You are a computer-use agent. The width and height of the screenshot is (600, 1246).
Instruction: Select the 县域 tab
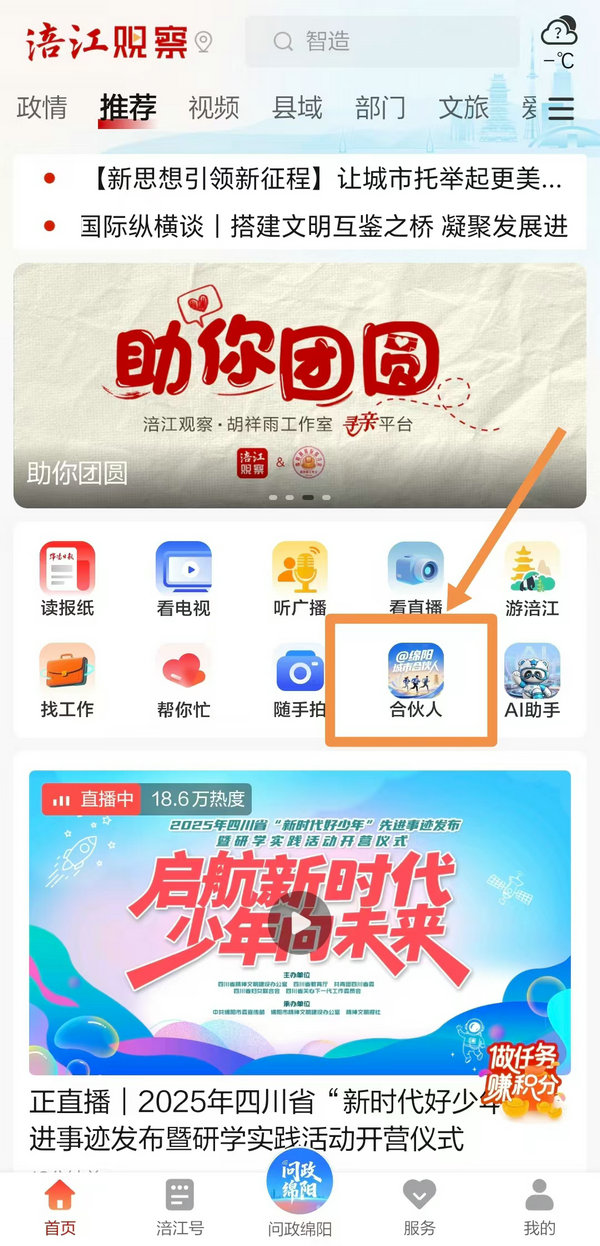297,108
